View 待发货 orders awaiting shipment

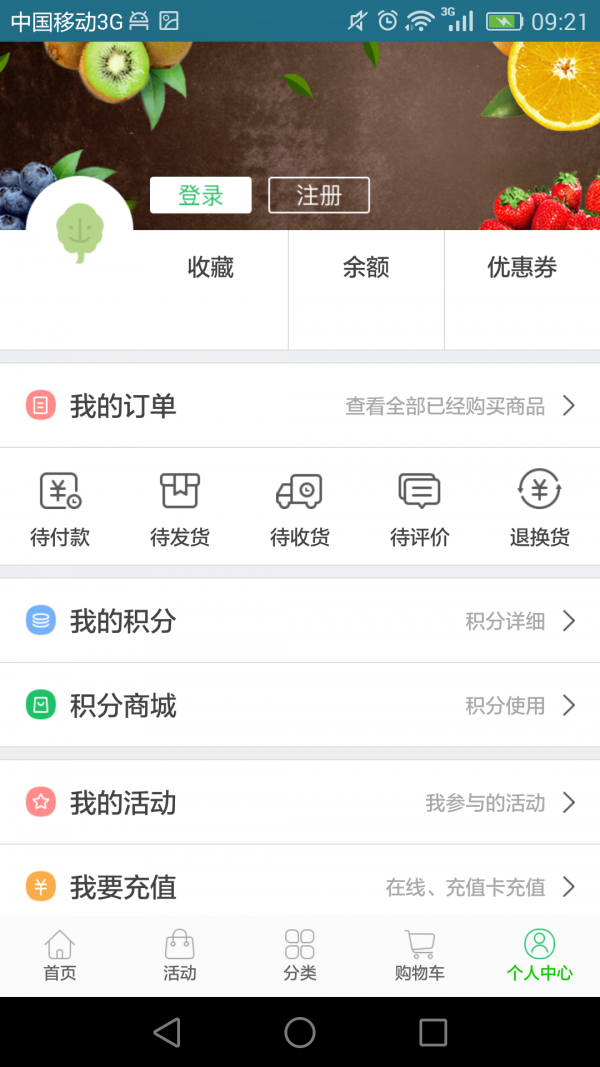tap(180, 509)
